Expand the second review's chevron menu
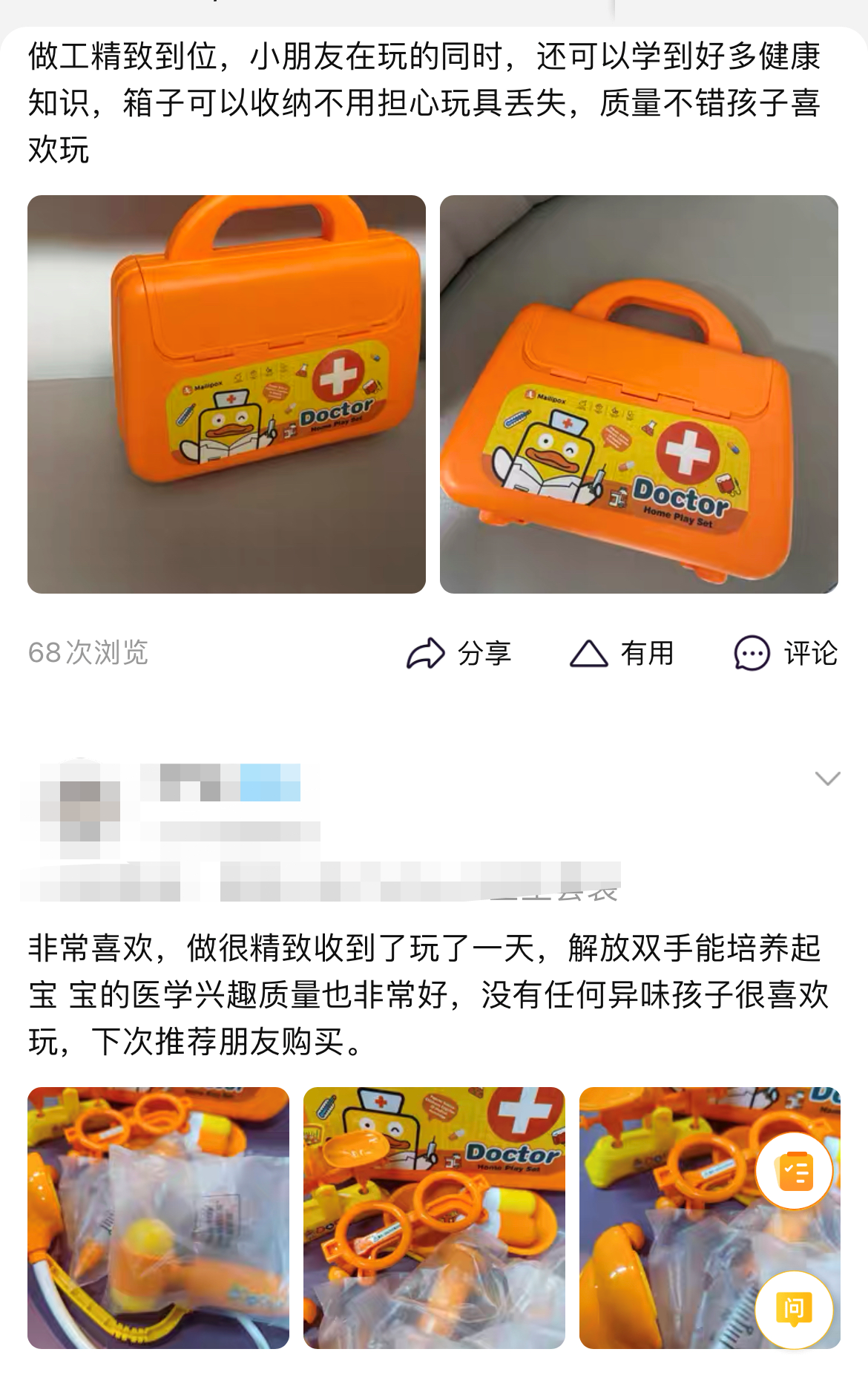Screen dimensions: 868x1375 pyautogui.click(x=827, y=778)
